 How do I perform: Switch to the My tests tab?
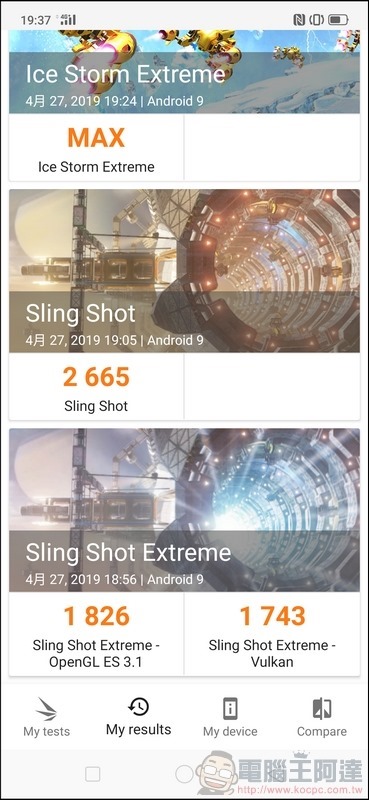pos(46,717)
